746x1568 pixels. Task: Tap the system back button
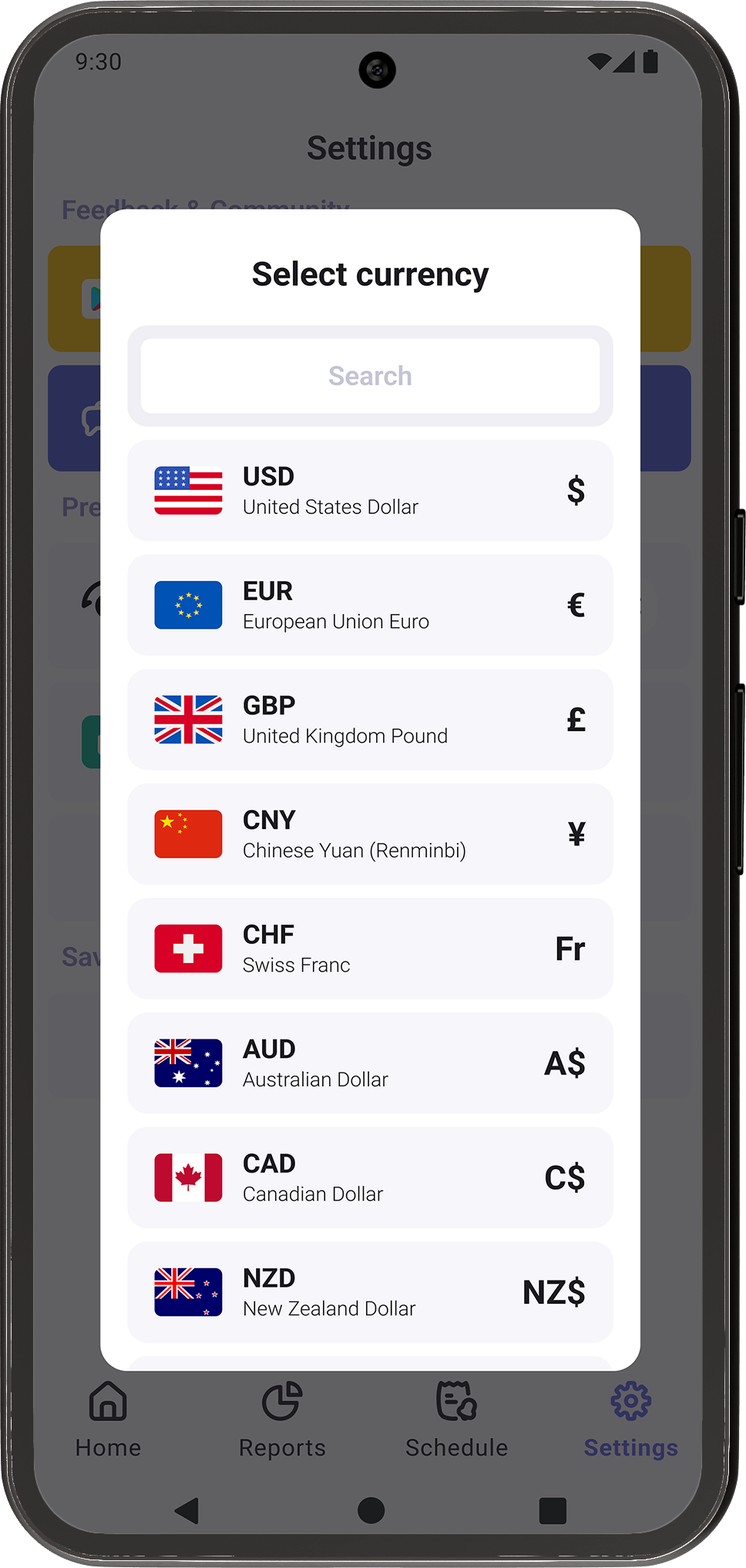click(x=187, y=1510)
